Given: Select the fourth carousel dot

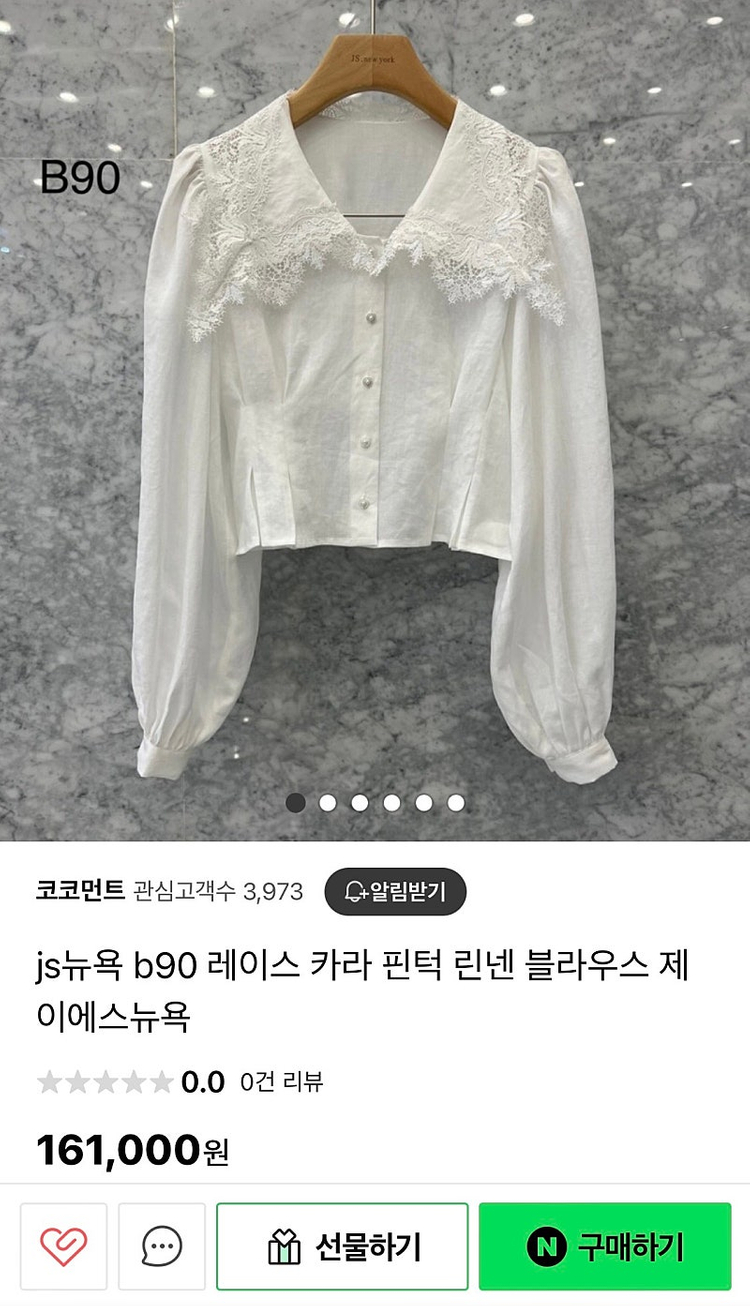Looking at the screenshot, I should pos(390,800).
